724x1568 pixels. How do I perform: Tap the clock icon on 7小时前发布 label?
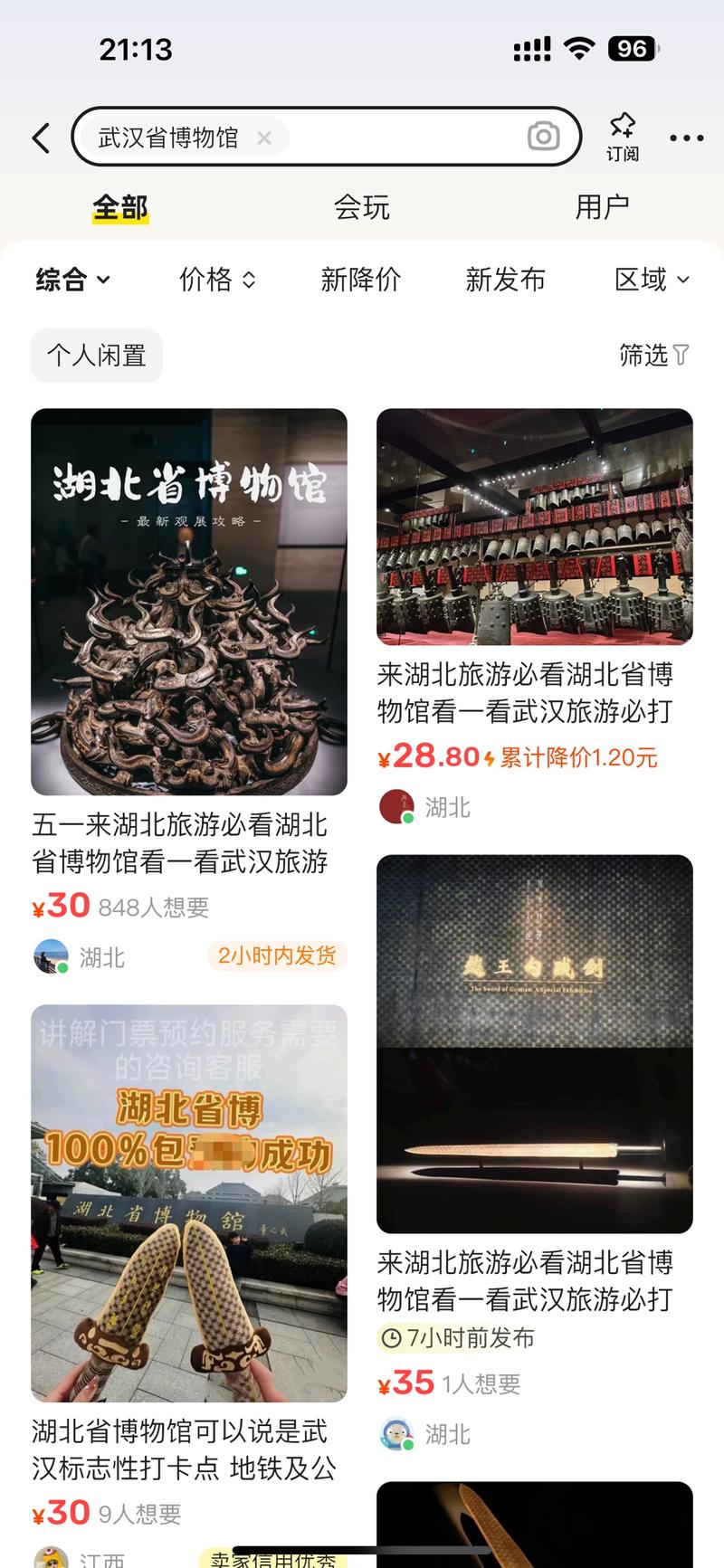tap(392, 1338)
